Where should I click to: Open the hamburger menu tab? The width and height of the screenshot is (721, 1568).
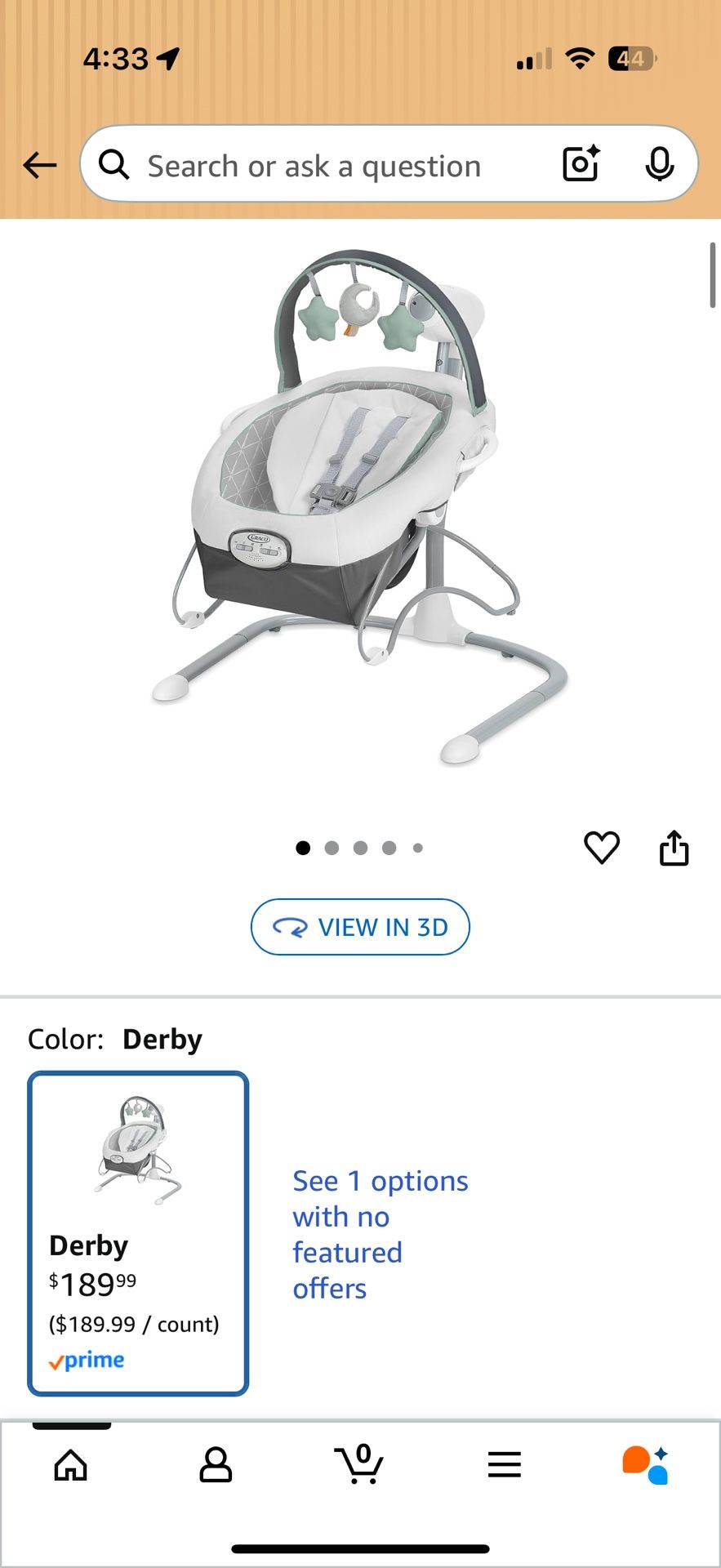click(x=504, y=1465)
